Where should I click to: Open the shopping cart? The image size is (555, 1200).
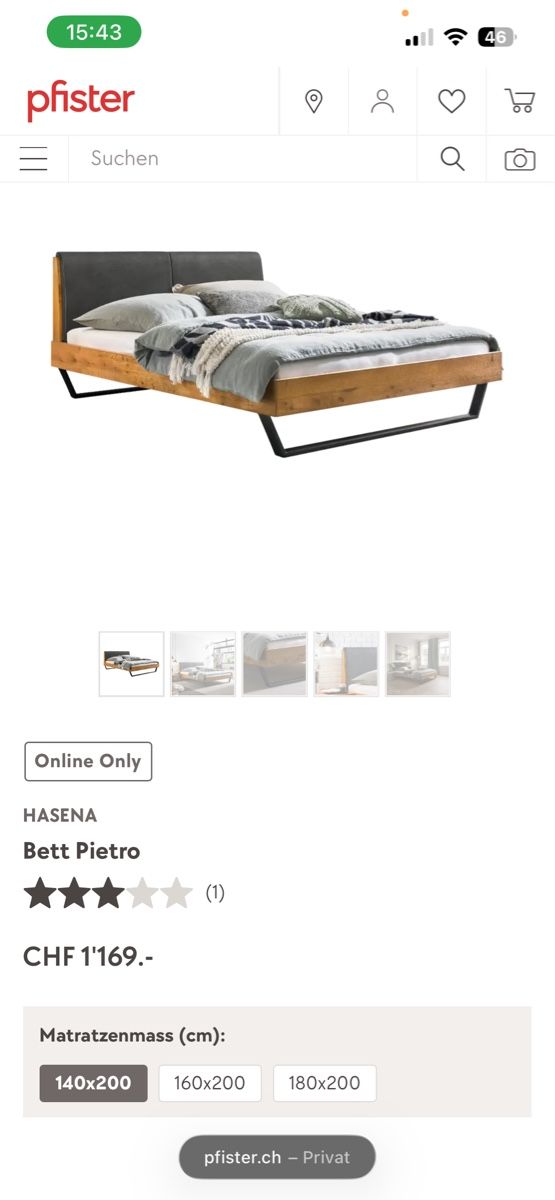[520, 101]
